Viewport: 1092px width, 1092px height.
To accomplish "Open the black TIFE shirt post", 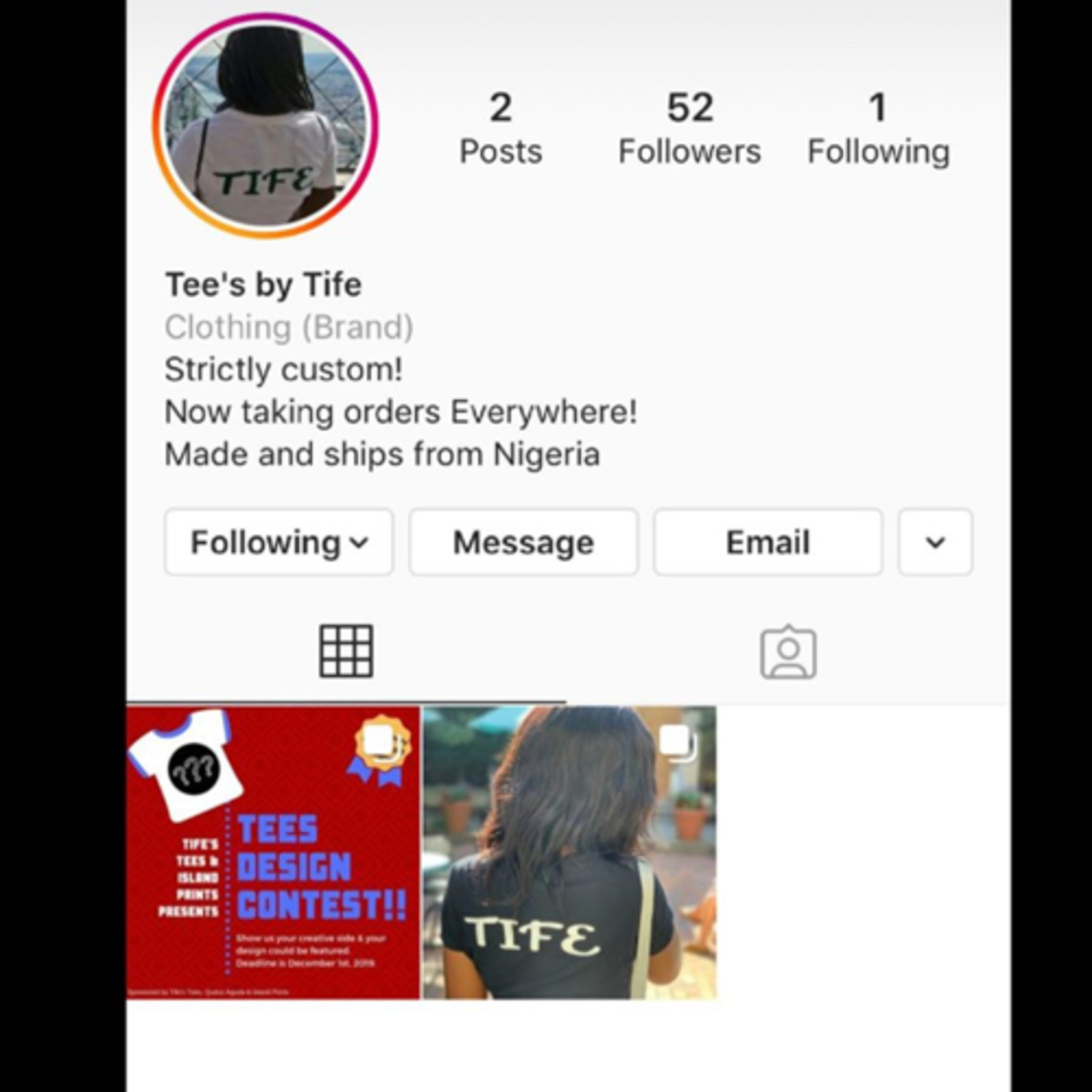I will click(570, 852).
